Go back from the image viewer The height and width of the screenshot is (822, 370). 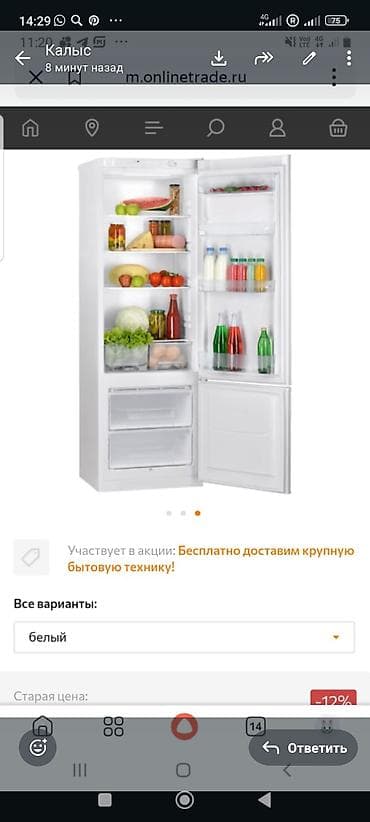[22, 58]
